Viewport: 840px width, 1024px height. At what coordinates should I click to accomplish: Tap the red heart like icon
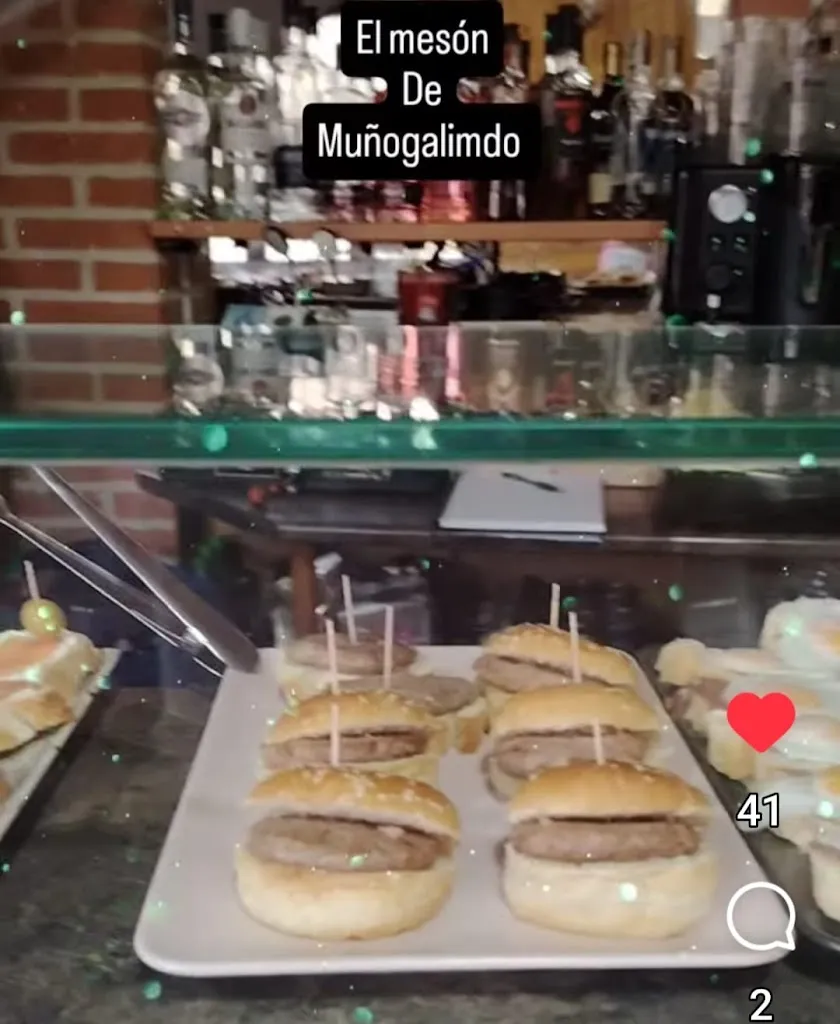click(x=761, y=720)
